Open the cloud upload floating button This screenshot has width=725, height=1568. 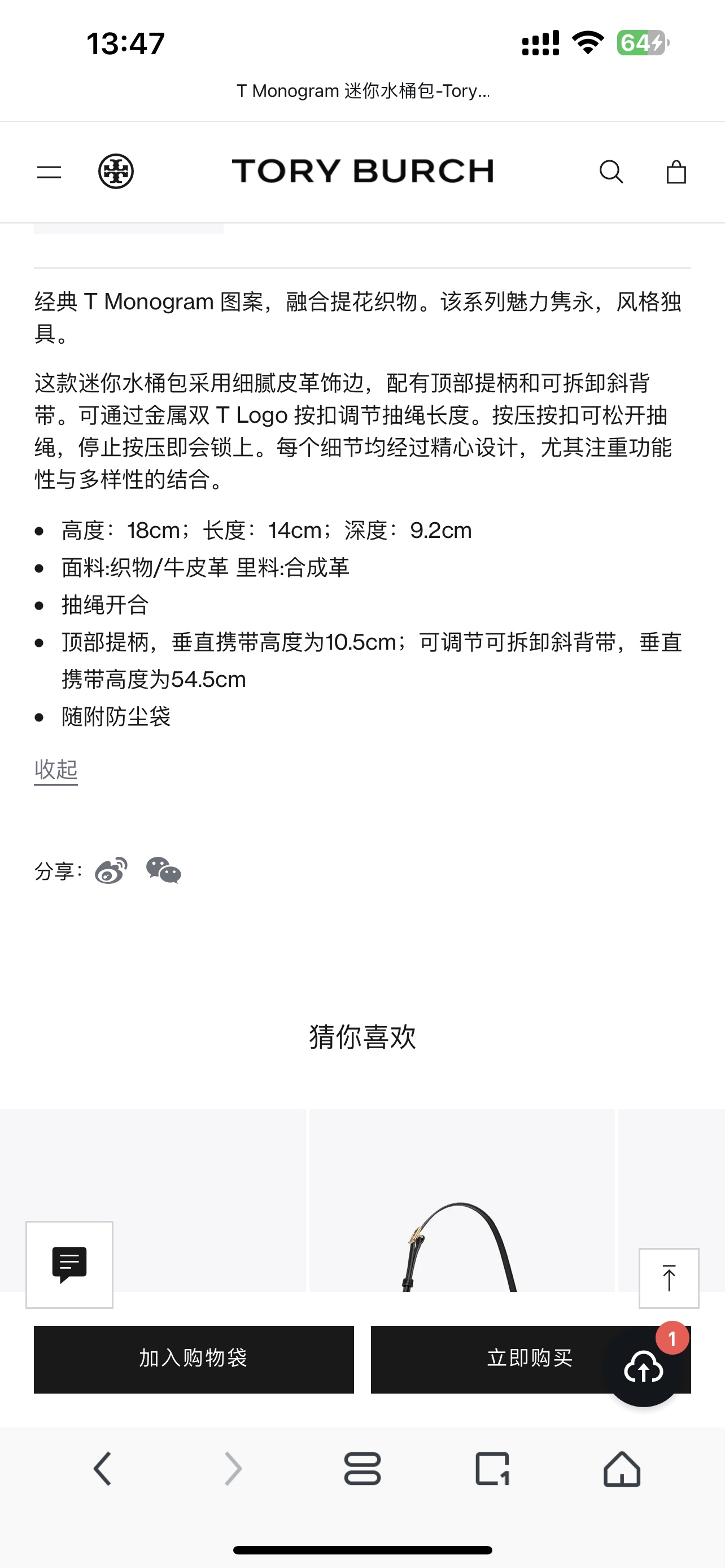coord(644,1369)
